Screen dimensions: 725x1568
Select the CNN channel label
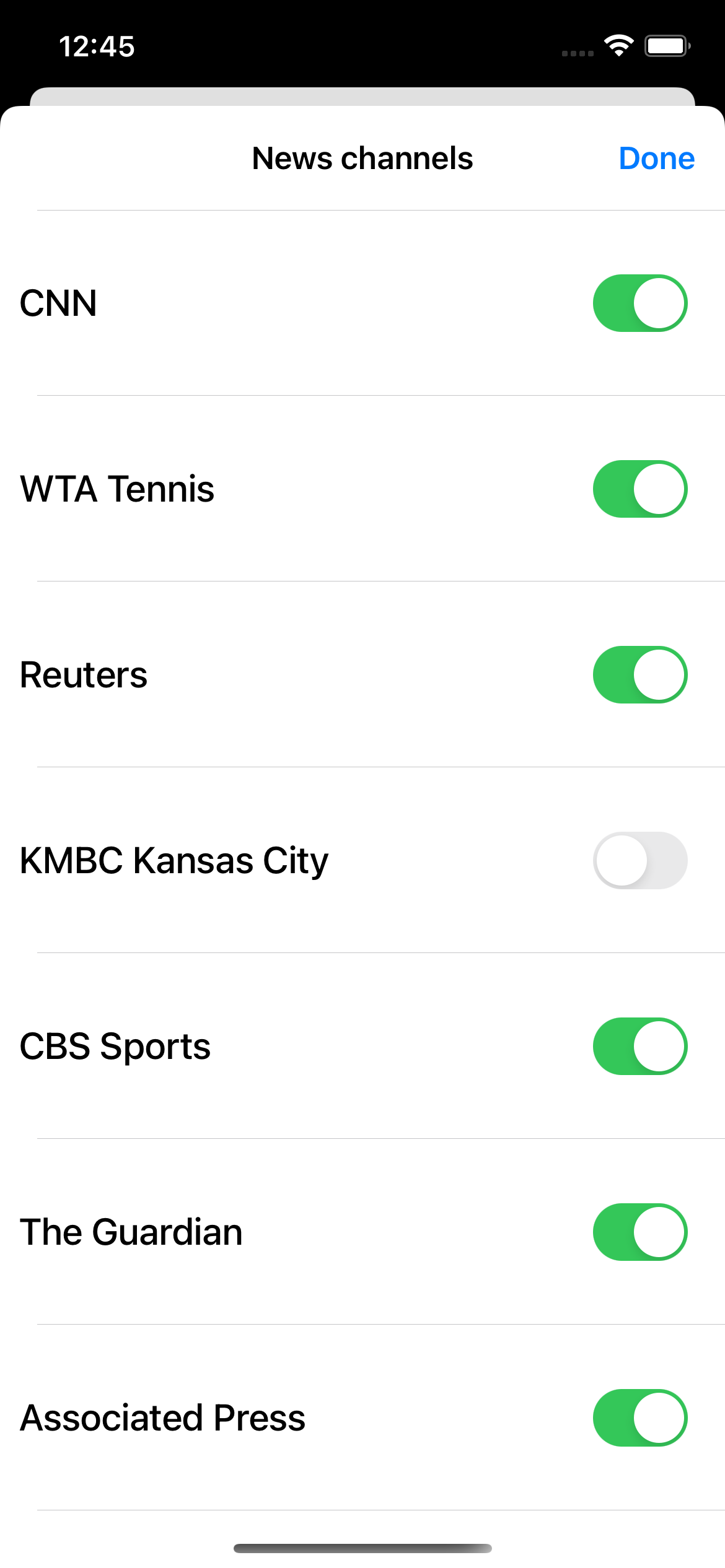tap(58, 303)
